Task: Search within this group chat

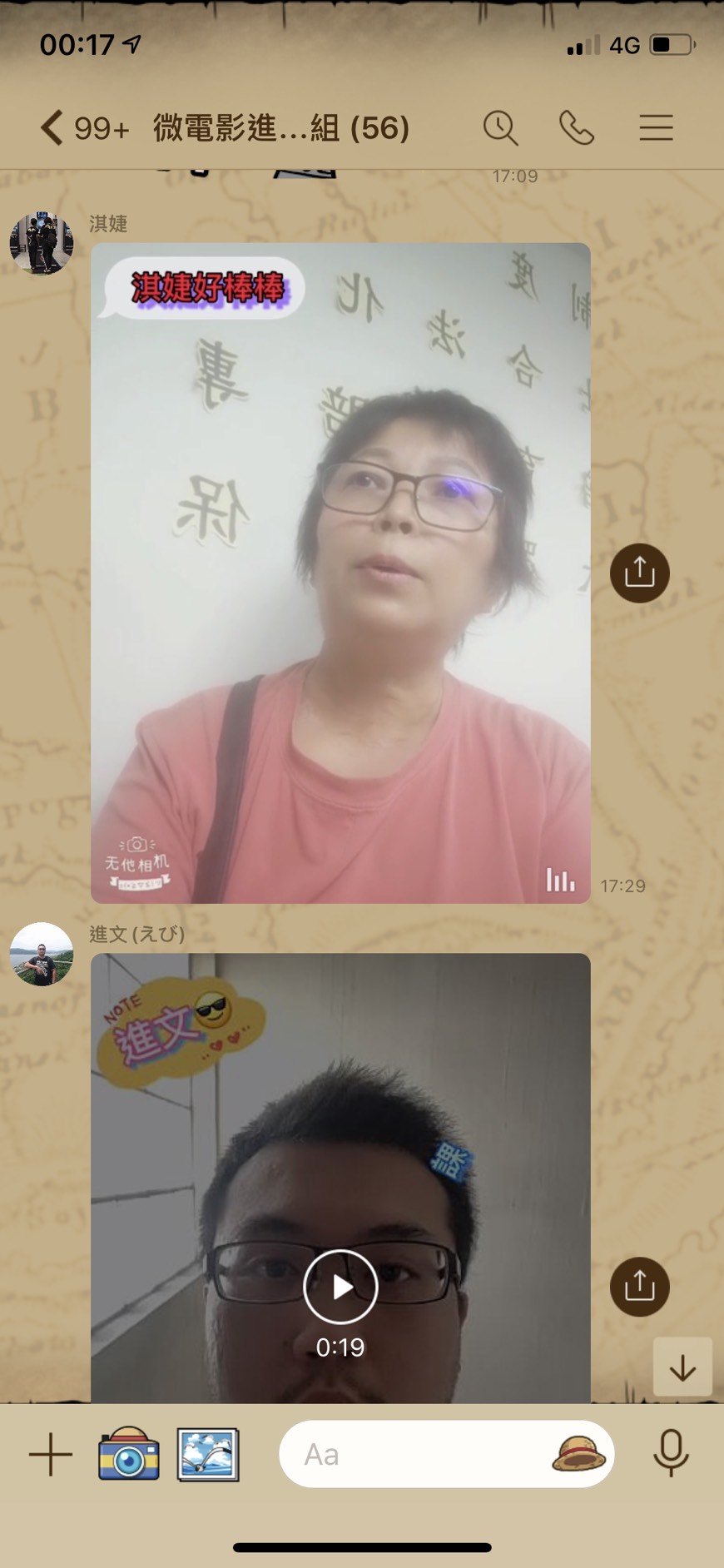Action: (500, 128)
